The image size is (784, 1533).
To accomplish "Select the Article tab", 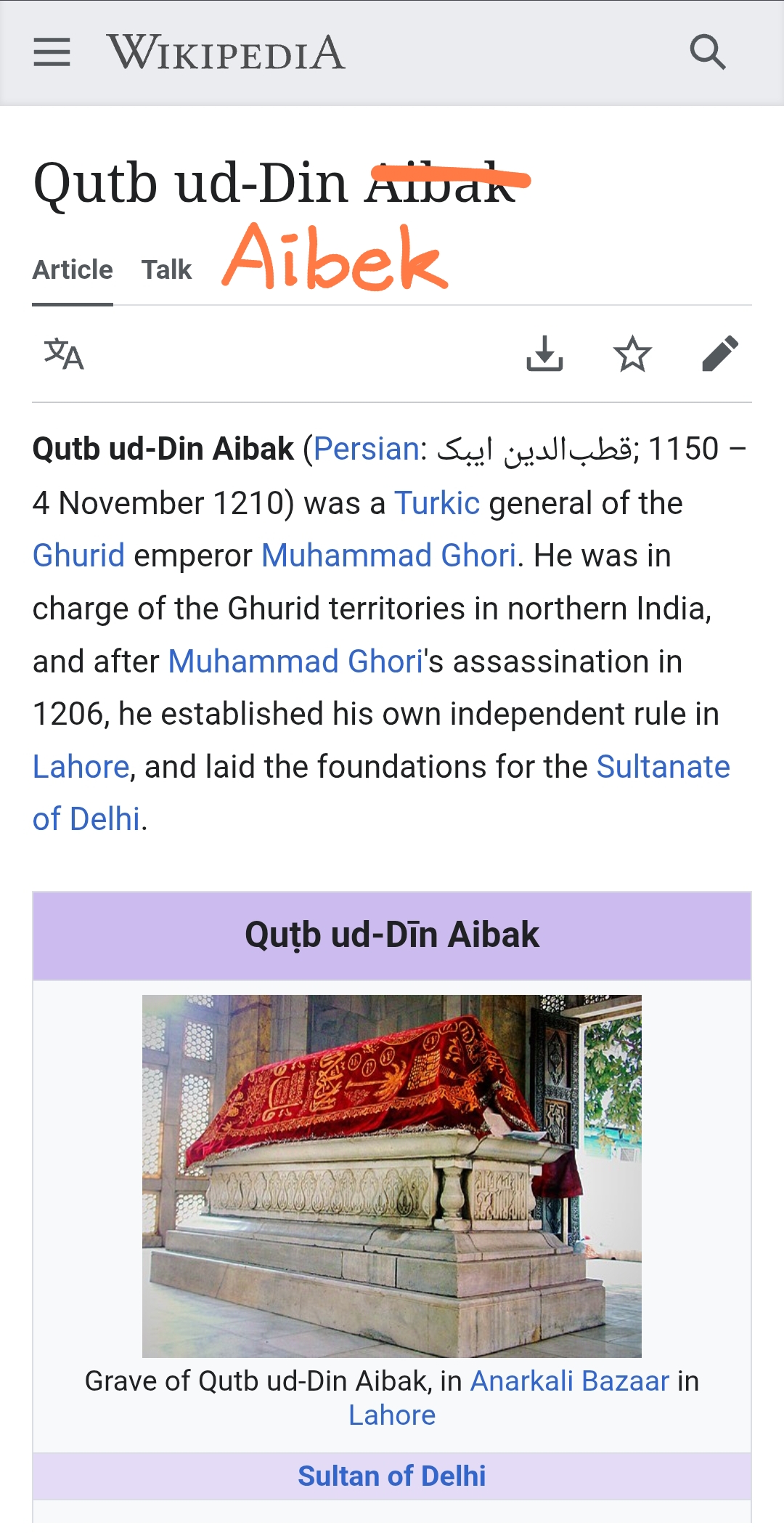I will [x=73, y=269].
